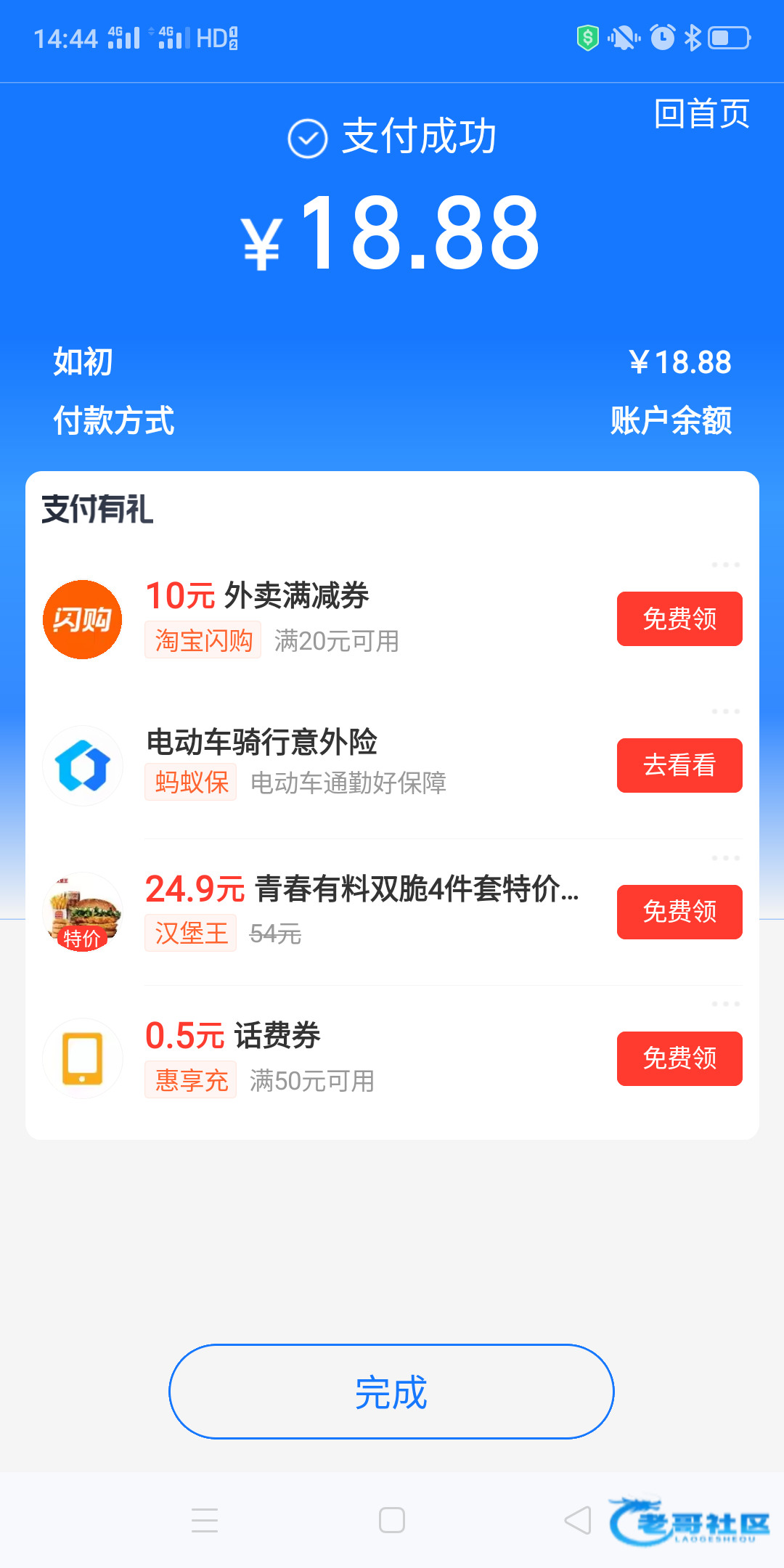This screenshot has height=1568, width=784.
Task: Open recent apps from navigation bar
Action: click(205, 1520)
